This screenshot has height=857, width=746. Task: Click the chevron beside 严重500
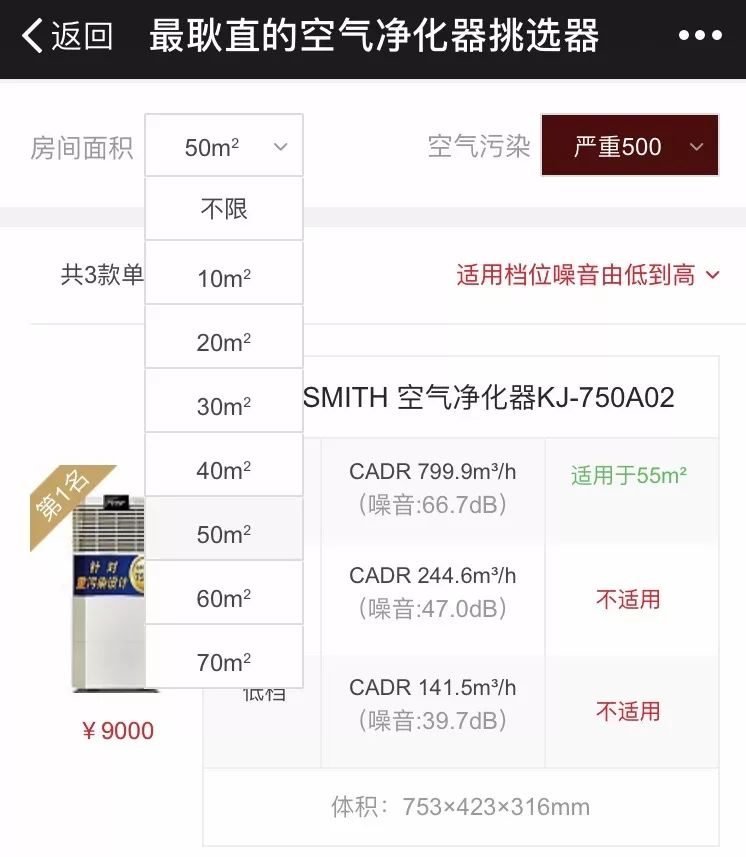[697, 146]
